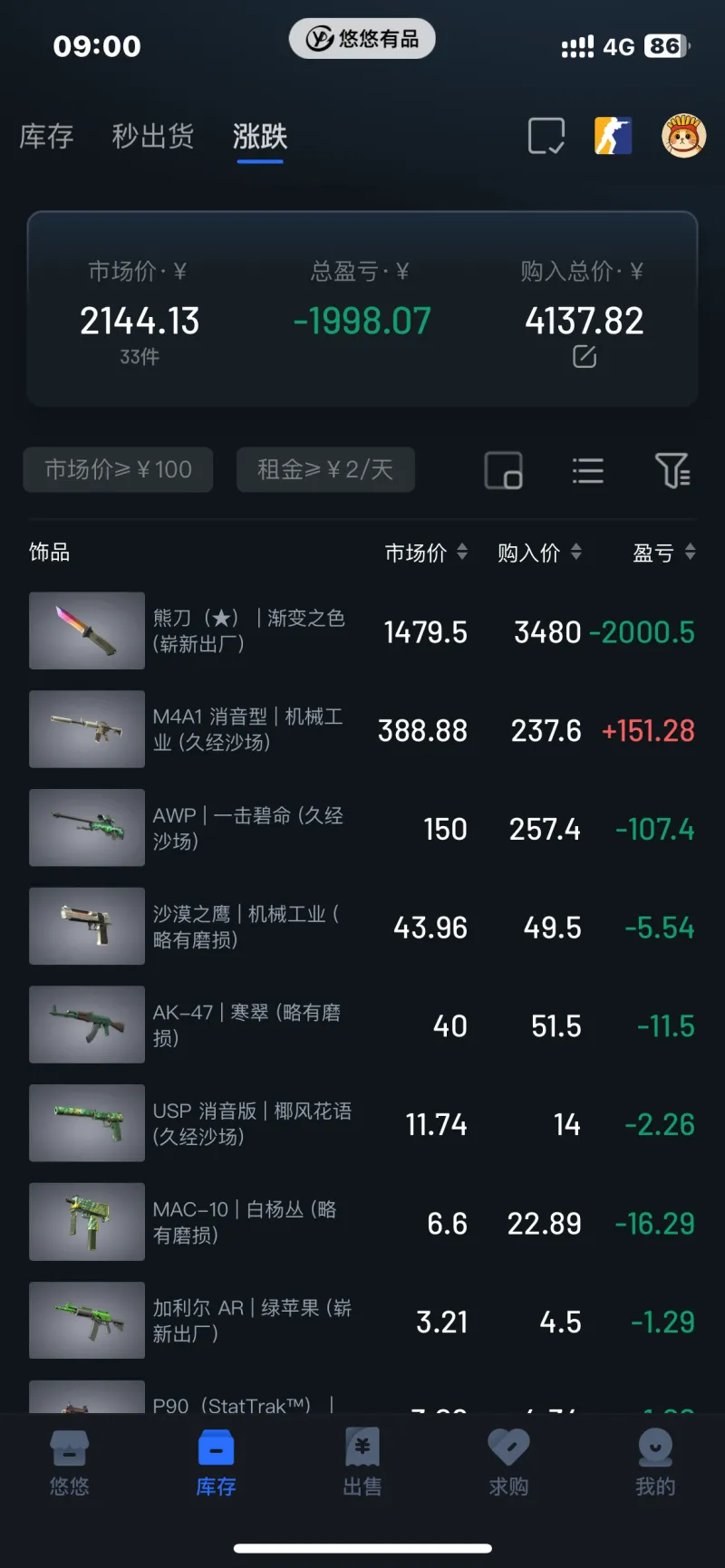
Task: Edit the 购入总价 total purchase price
Action: click(x=585, y=357)
